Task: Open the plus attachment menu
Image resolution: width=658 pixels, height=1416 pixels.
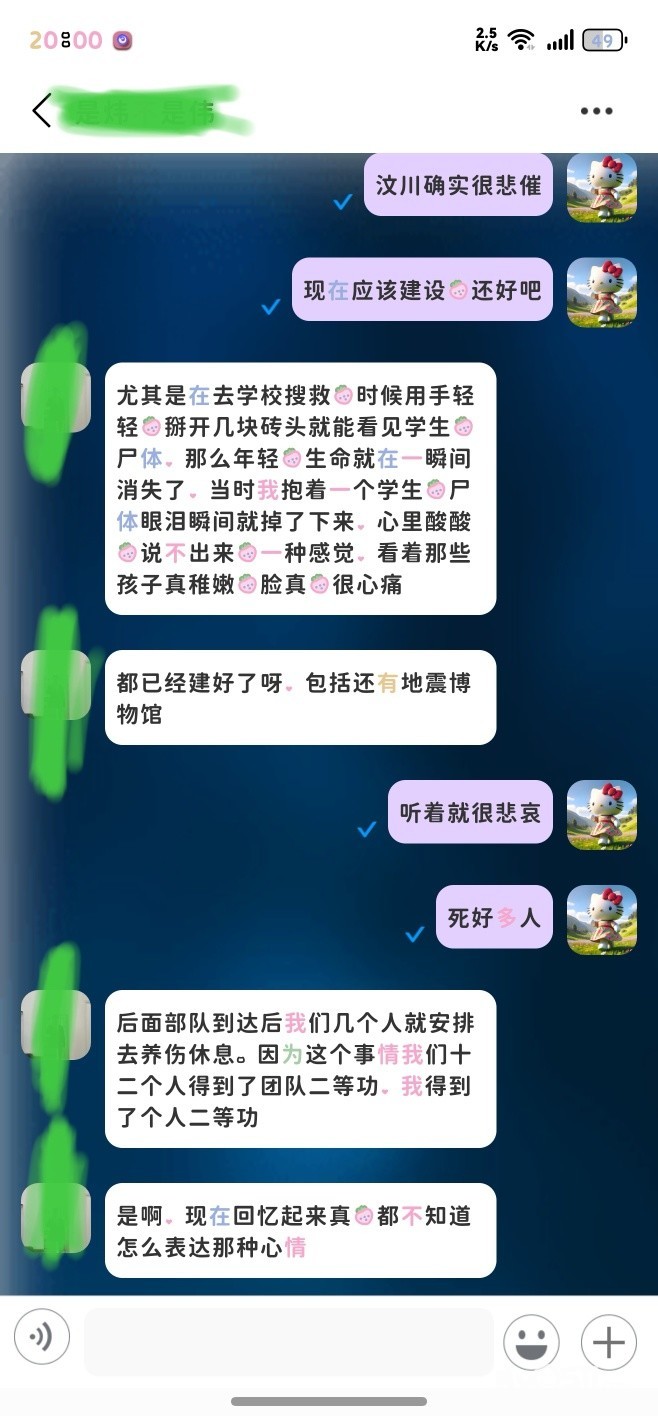Action: point(609,1342)
